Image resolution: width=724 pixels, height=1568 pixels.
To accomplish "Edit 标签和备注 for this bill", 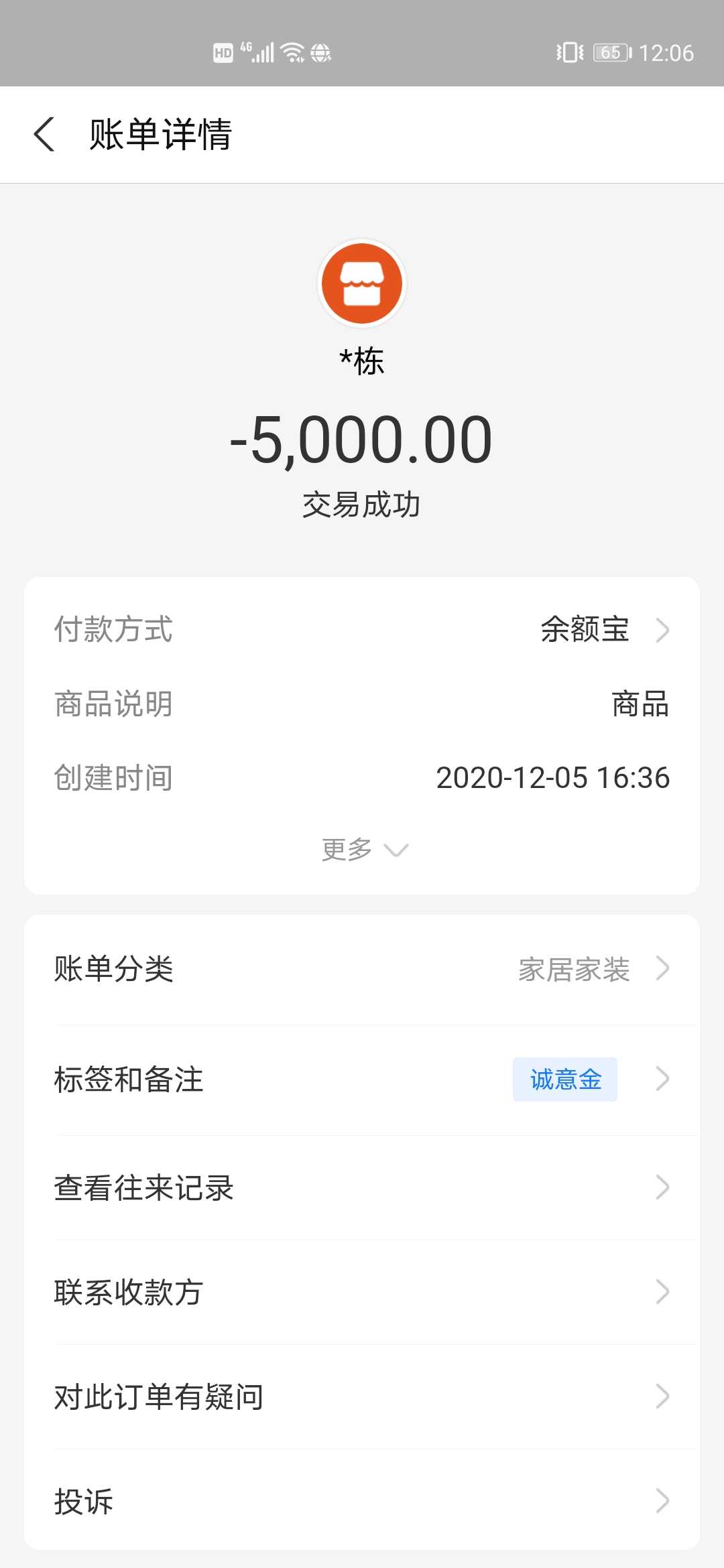I will click(x=362, y=1080).
